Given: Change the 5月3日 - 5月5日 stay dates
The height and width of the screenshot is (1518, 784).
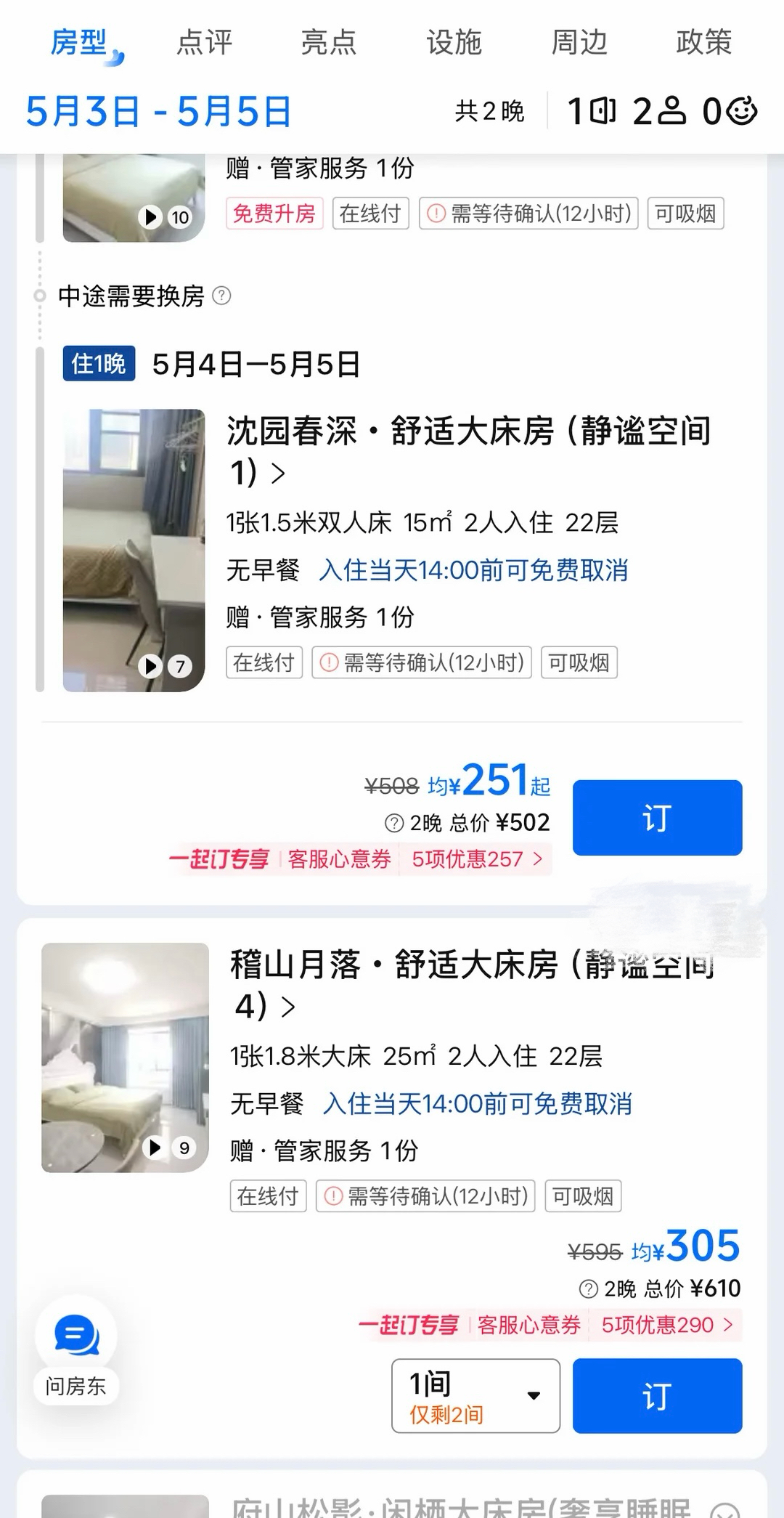Looking at the screenshot, I should [x=158, y=112].
